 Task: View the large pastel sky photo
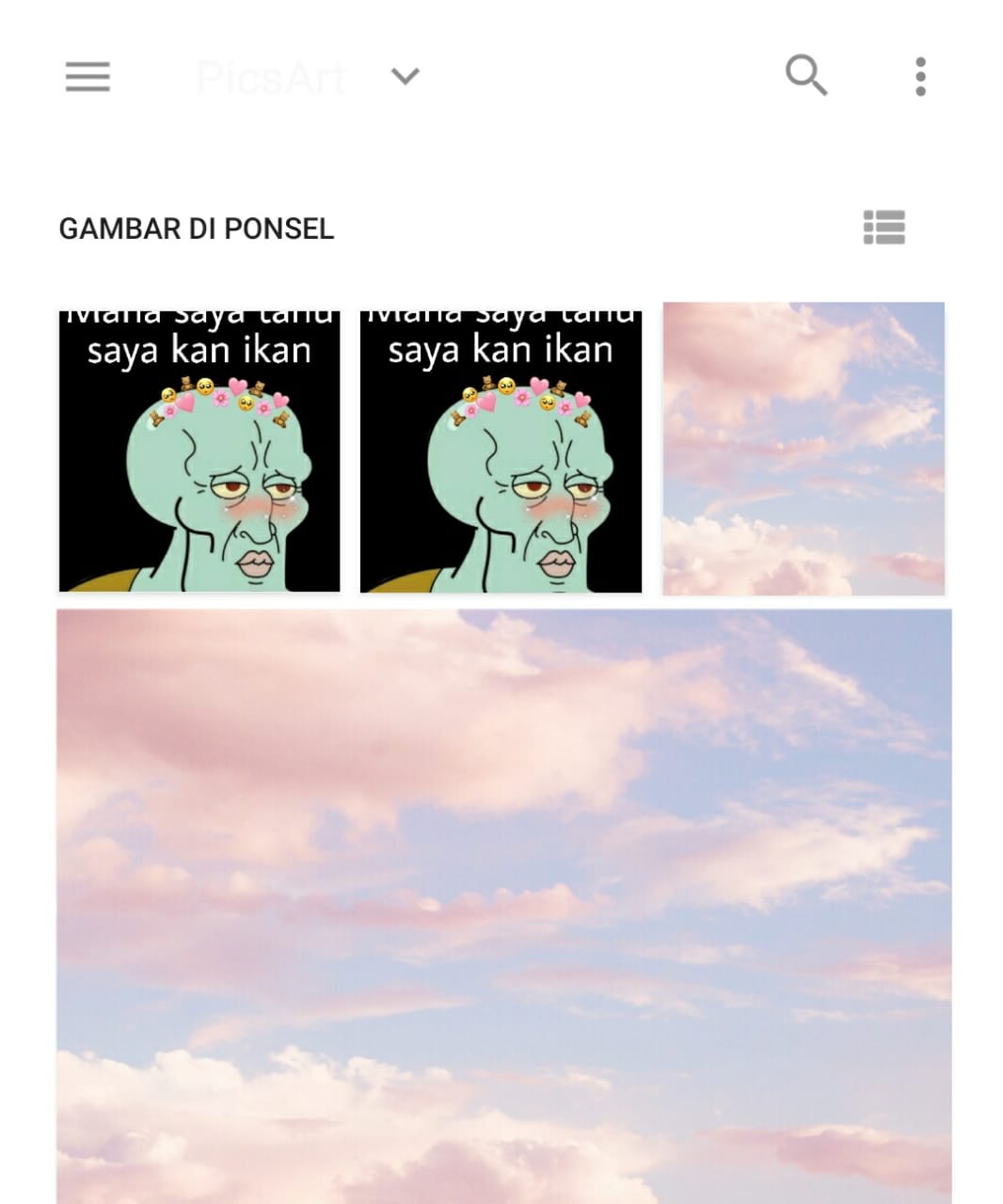click(x=501, y=903)
